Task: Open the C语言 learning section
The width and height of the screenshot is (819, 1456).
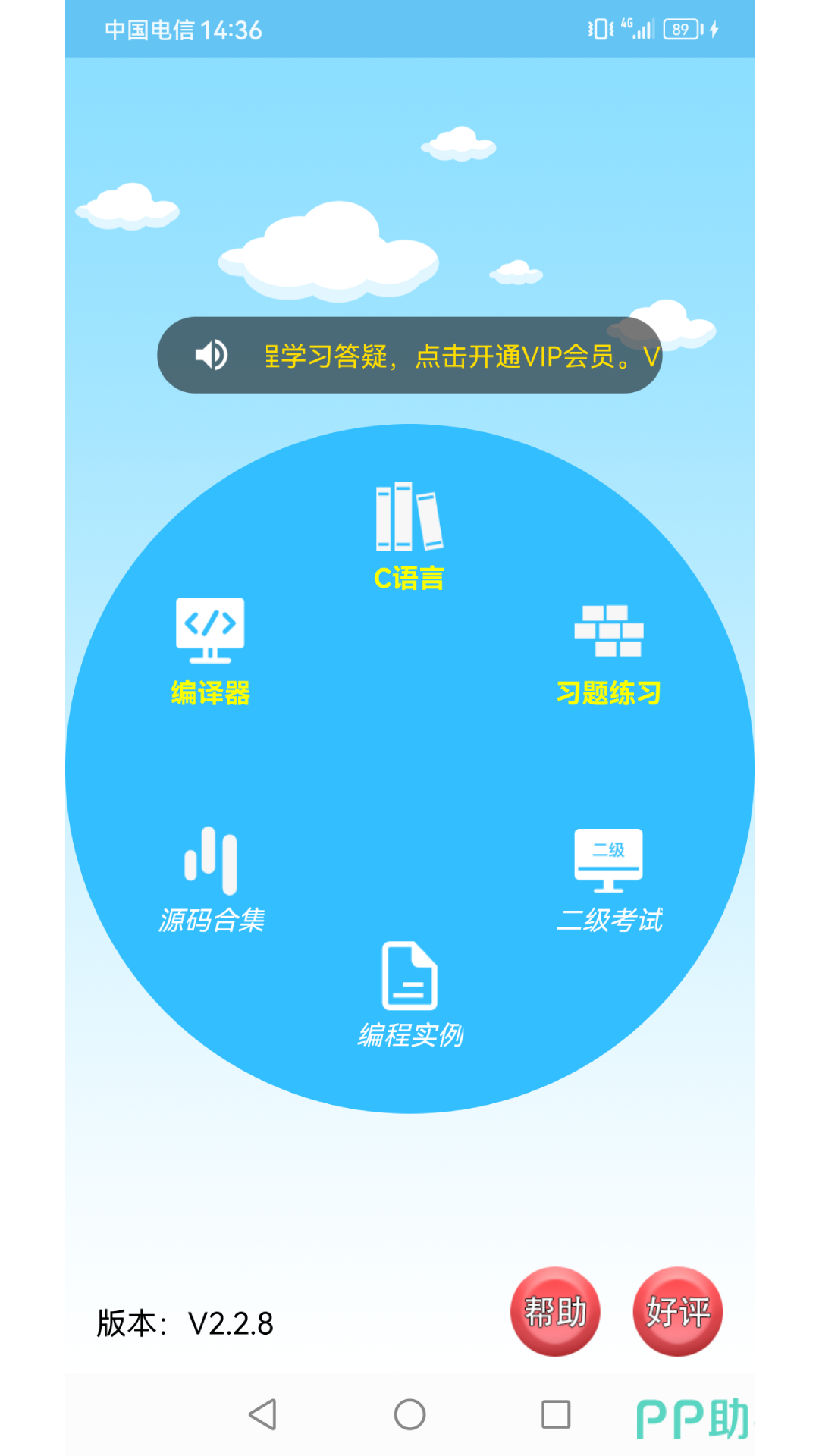Action: 409,535
